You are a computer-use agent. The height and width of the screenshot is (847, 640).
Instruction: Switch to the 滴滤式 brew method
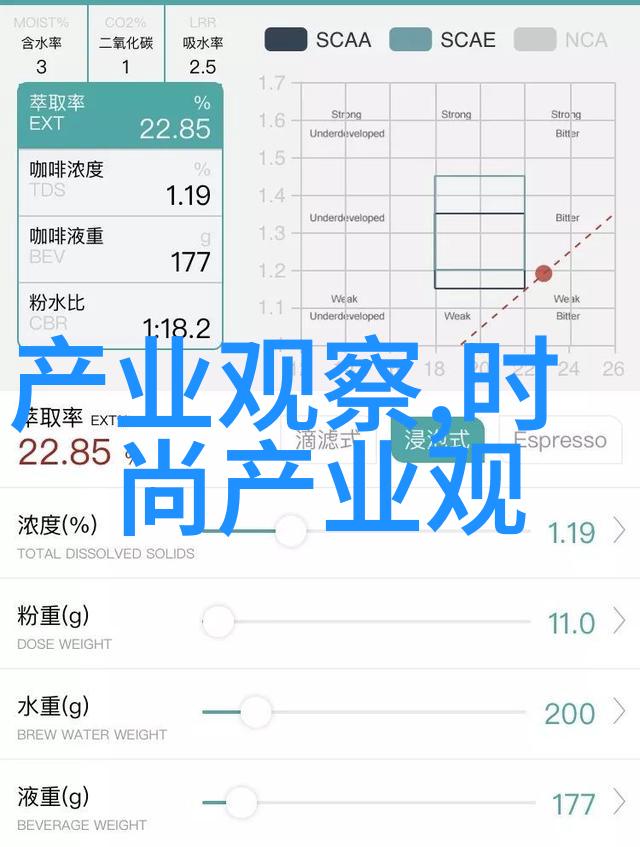pos(328,439)
